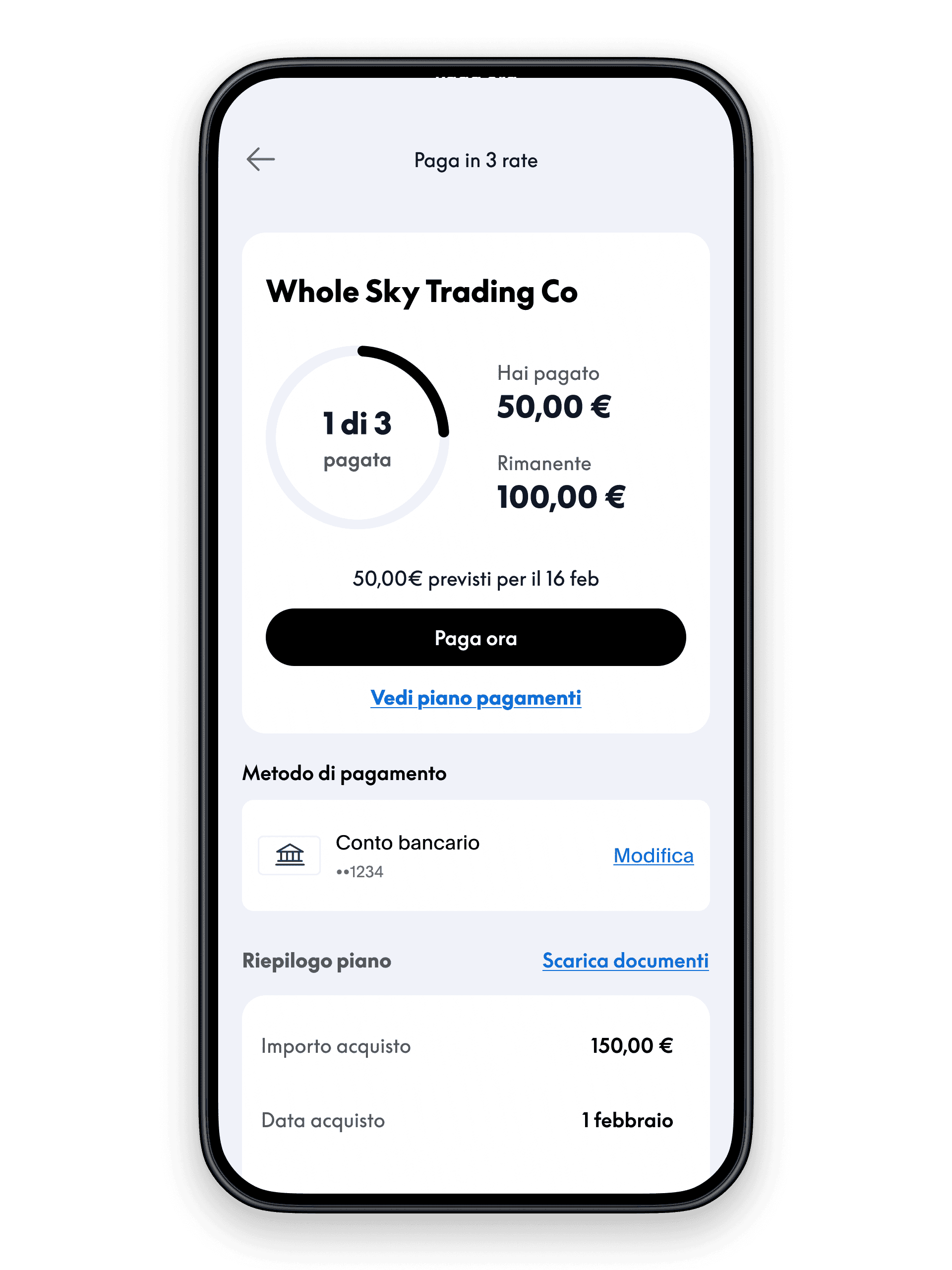Tap the Paga ora button
Image resolution: width=952 pixels, height=1270 pixels.
476,637
